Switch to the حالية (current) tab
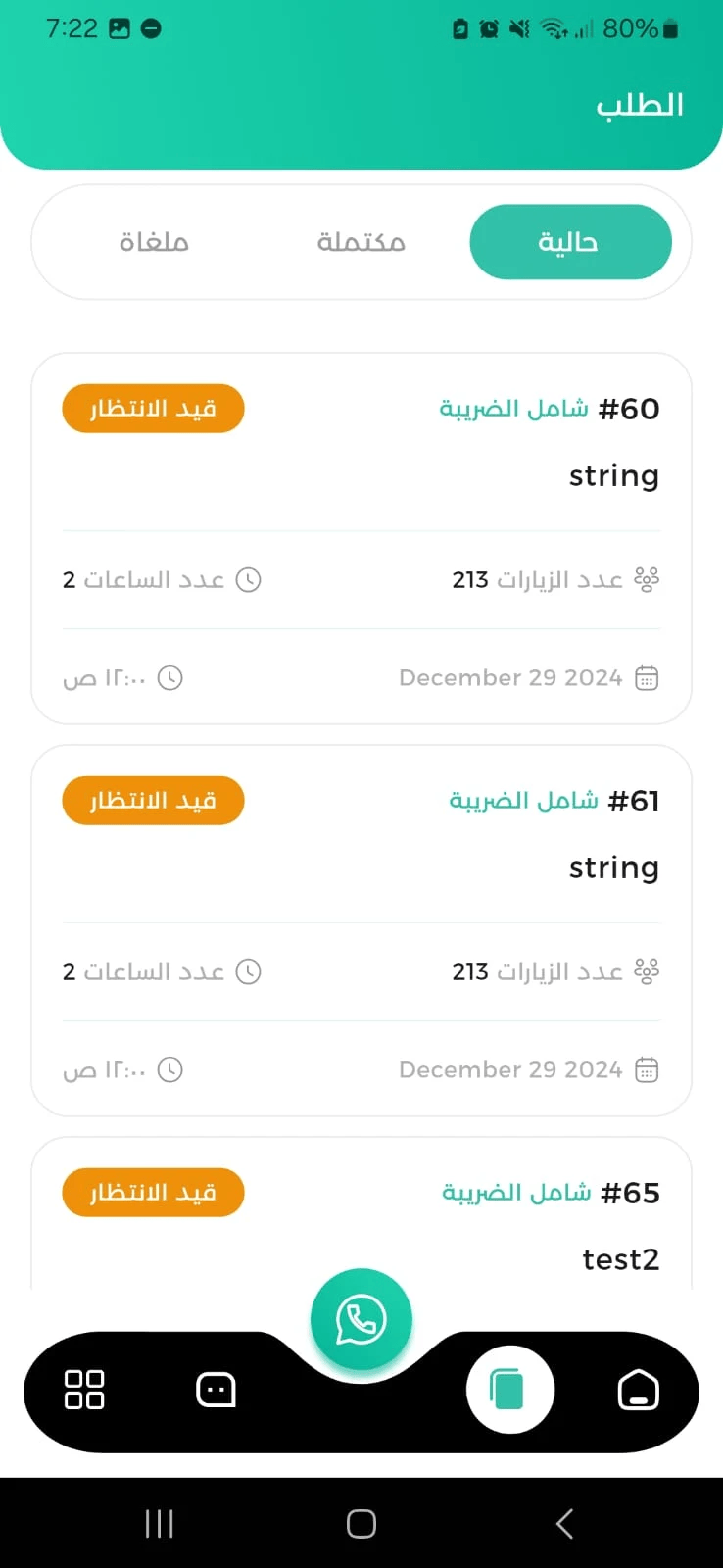Viewport: 723px width, 1568px height. pyautogui.click(x=570, y=242)
